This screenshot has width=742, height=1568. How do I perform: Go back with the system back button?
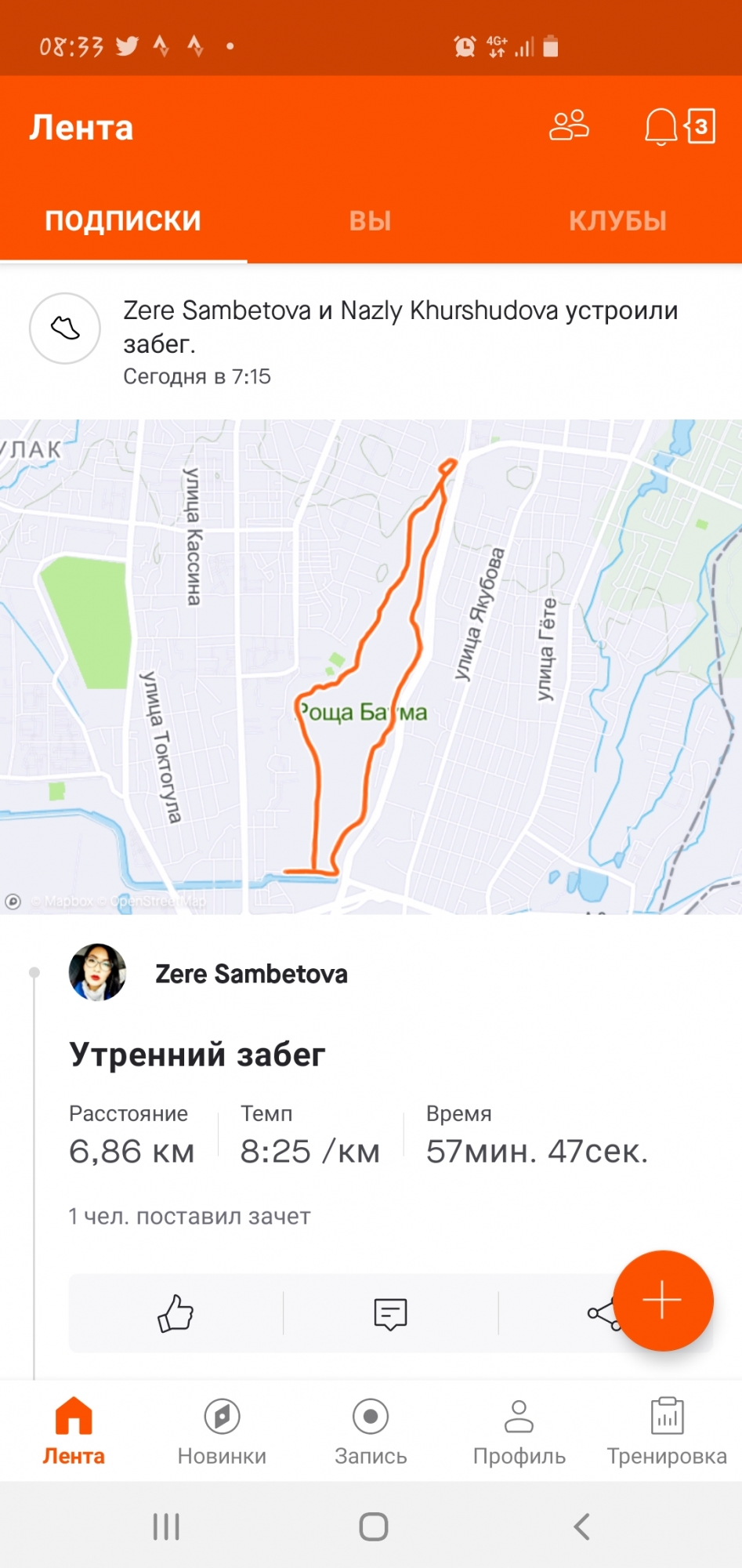click(581, 1526)
